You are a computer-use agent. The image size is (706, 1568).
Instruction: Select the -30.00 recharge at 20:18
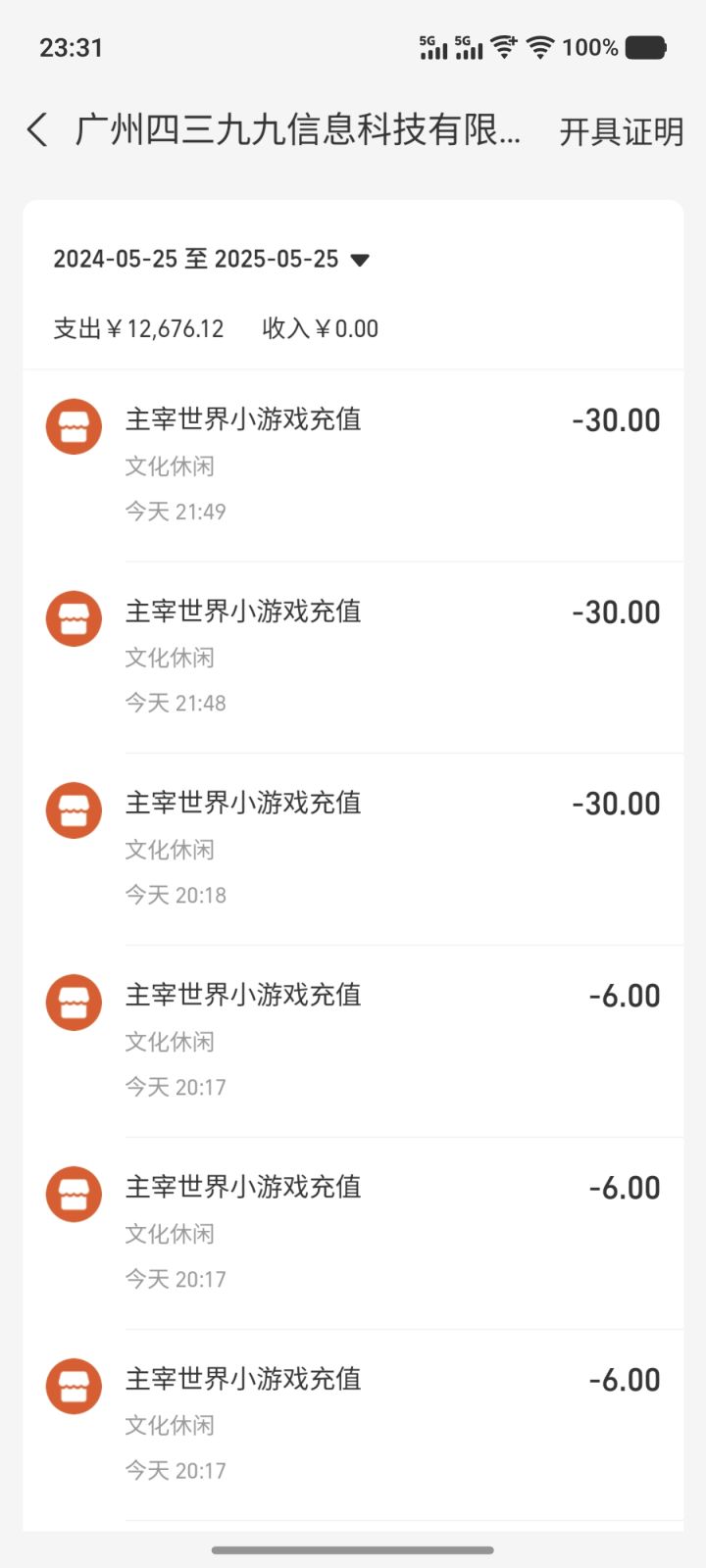[353, 849]
